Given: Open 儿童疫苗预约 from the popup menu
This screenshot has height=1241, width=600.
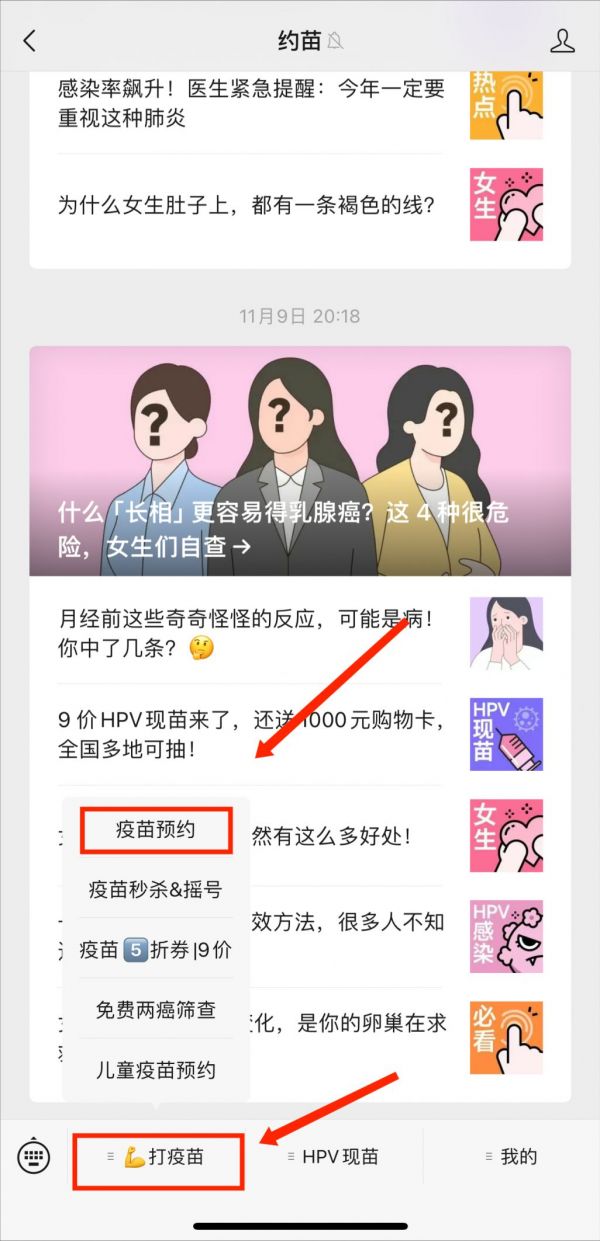Looking at the screenshot, I should pyautogui.click(x=156, y=1070).
